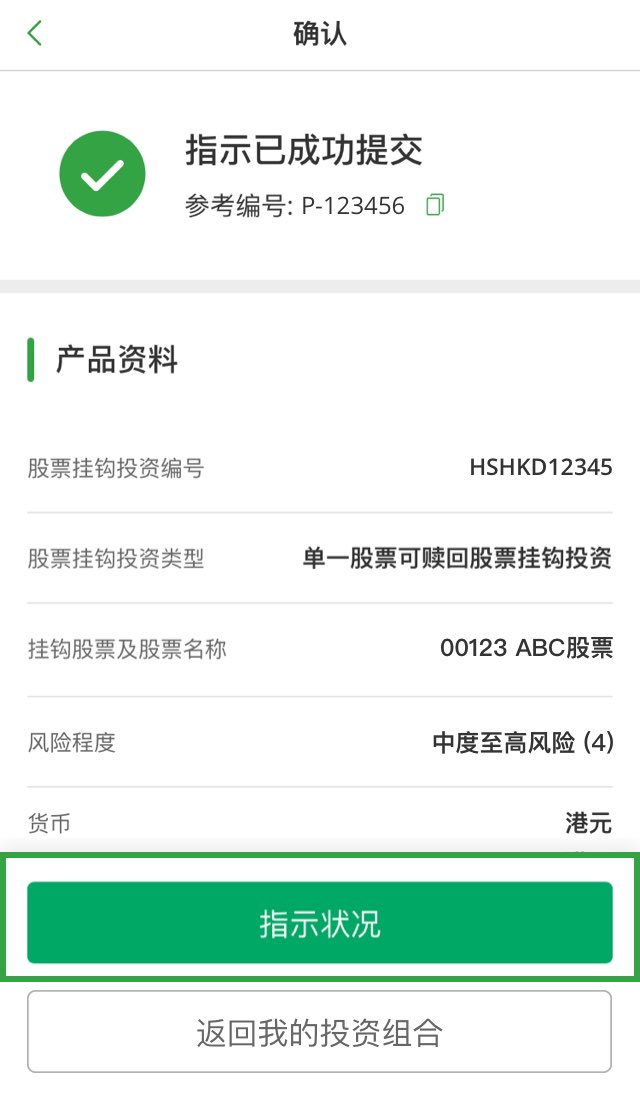Tap 返回我的投资组合 to return to portfolio
This screenshot has width=640, height=1100.
coord(320,1031)
